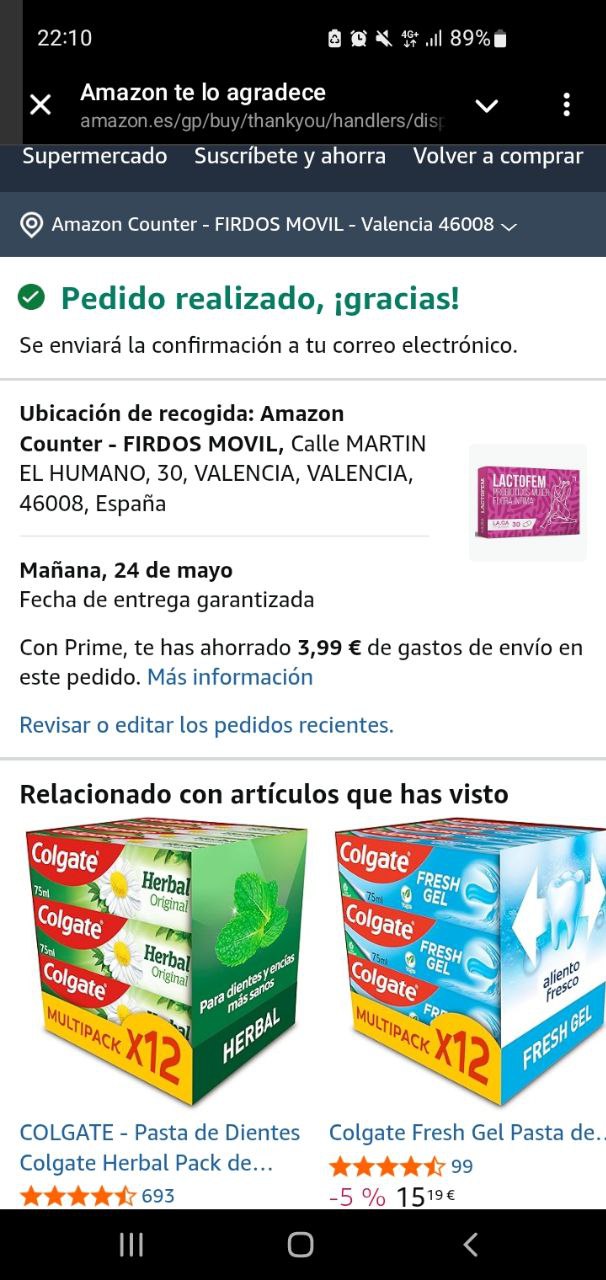View the ordered Lactofem product image
The width and height of the screenshot is (606, 1280).
tap(528, 502)
